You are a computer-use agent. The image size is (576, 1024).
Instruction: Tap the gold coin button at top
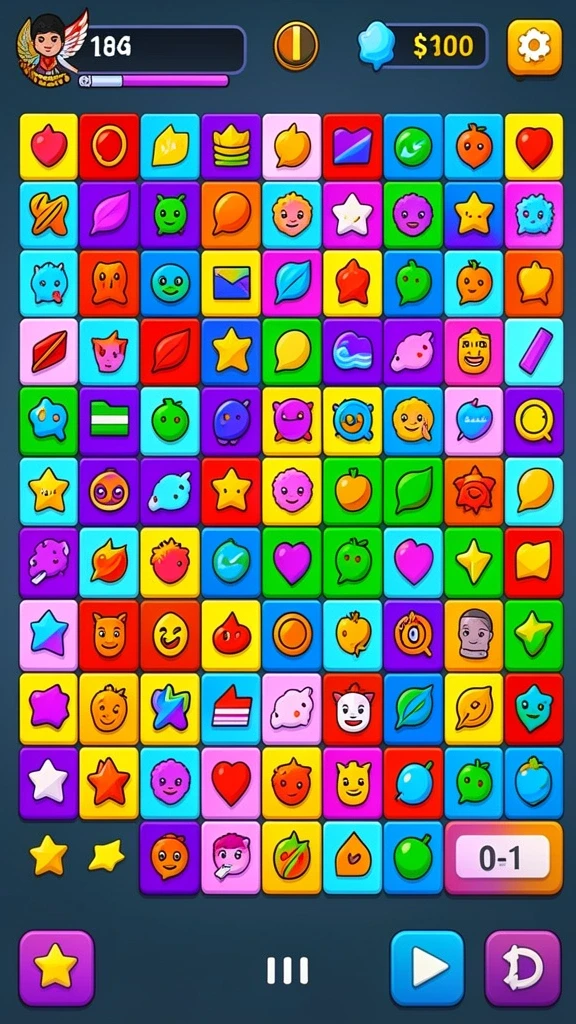click(296, 46)
